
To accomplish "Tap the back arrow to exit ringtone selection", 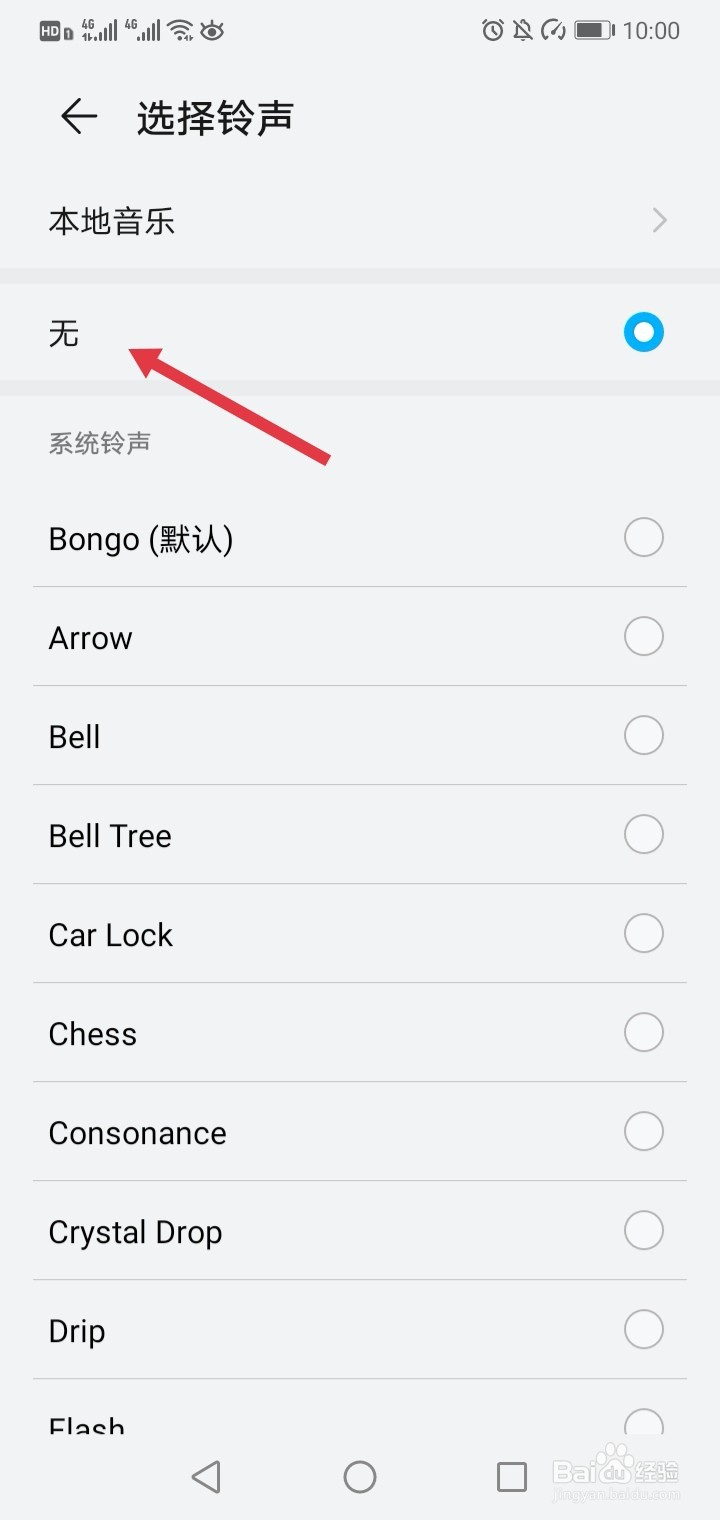I will 78,116.
